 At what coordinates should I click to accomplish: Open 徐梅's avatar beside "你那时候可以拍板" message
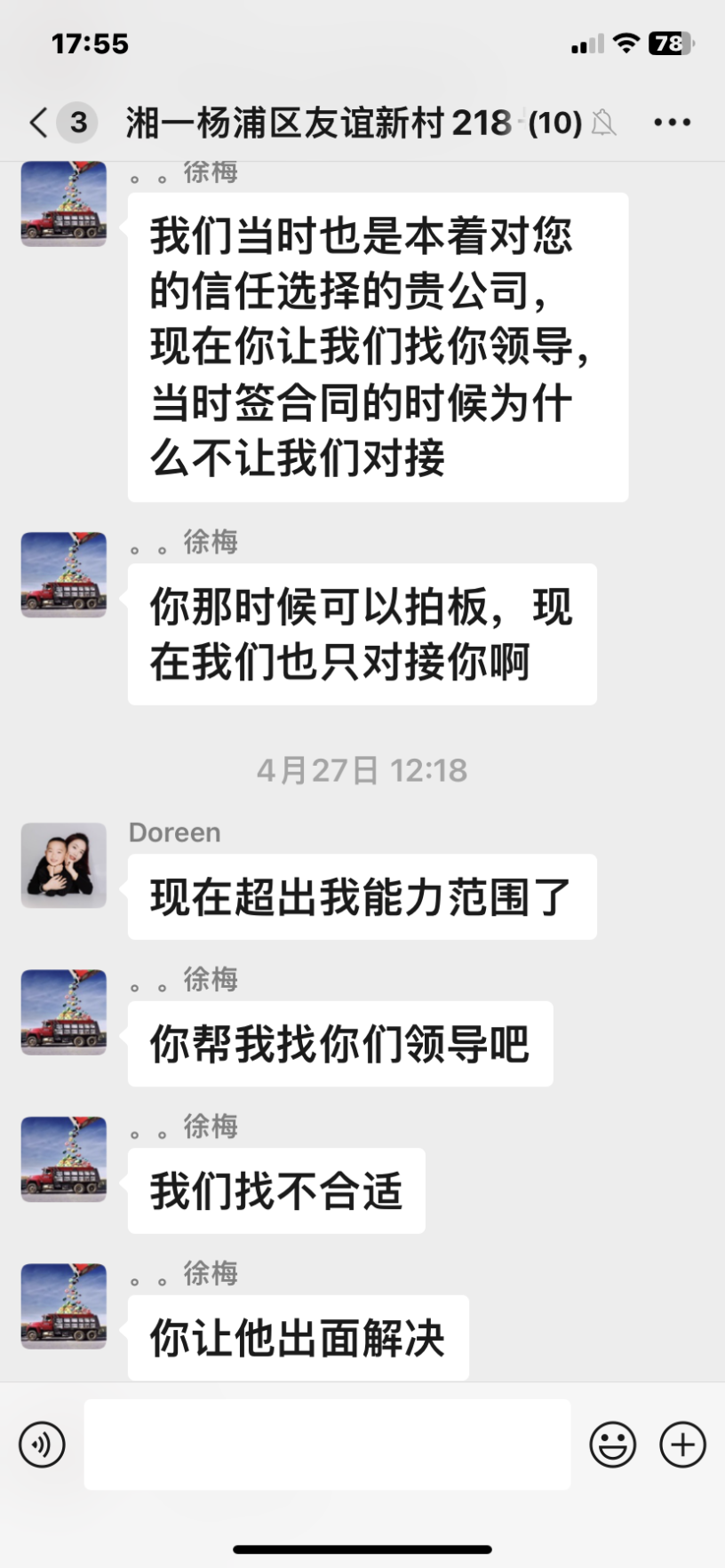pos(64,574)
